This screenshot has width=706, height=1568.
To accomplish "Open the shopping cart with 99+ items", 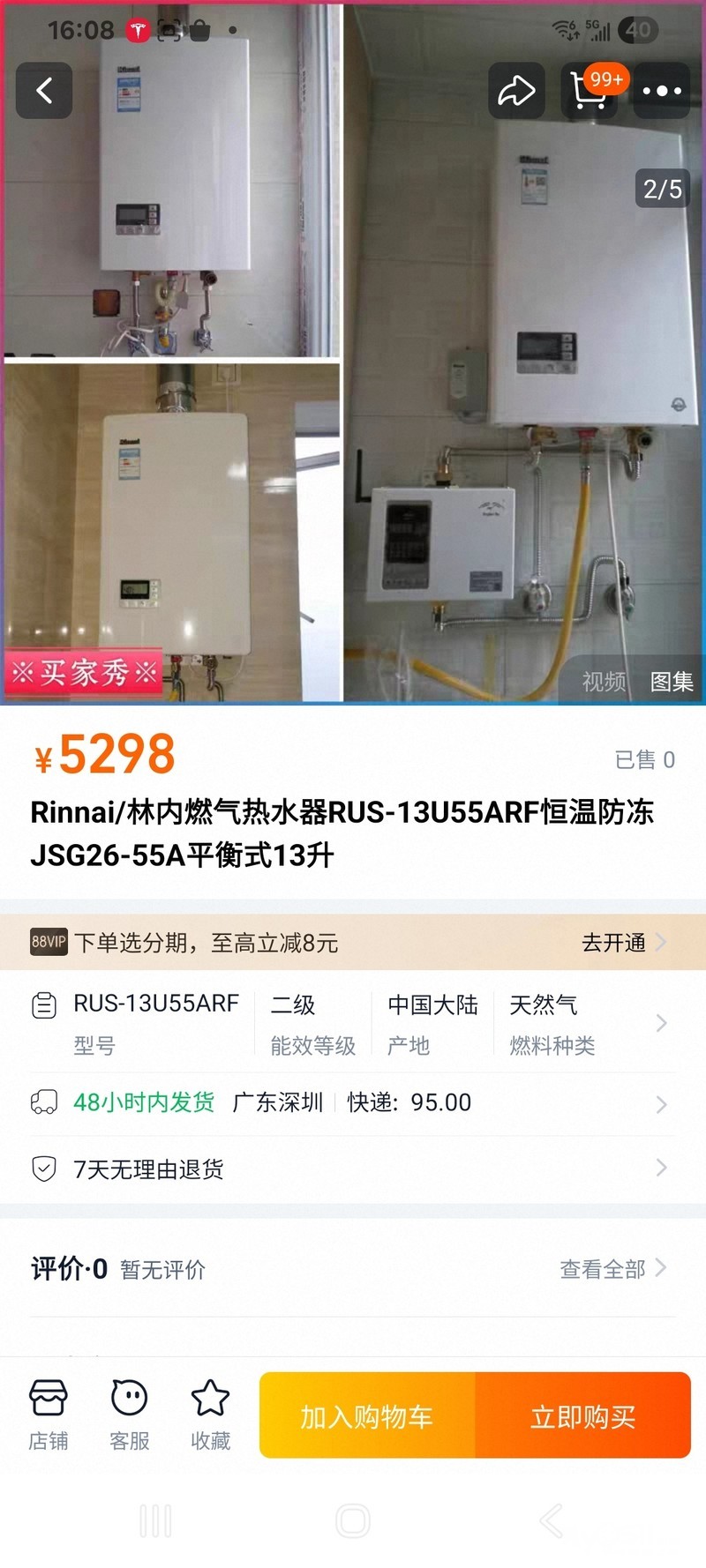I will tap(589, 90).
